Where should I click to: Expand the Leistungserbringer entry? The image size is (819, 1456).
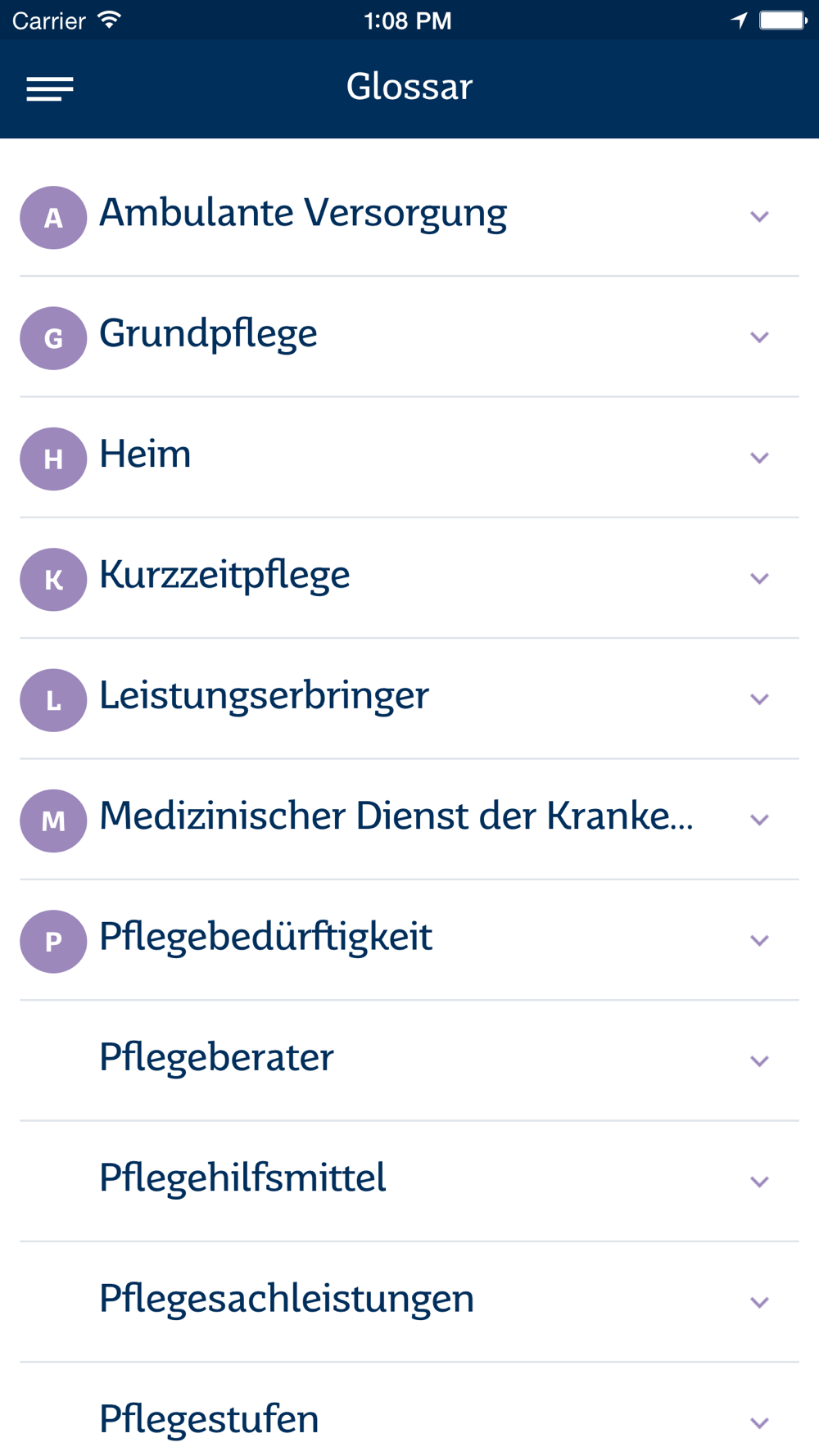(x=409, y=699)
